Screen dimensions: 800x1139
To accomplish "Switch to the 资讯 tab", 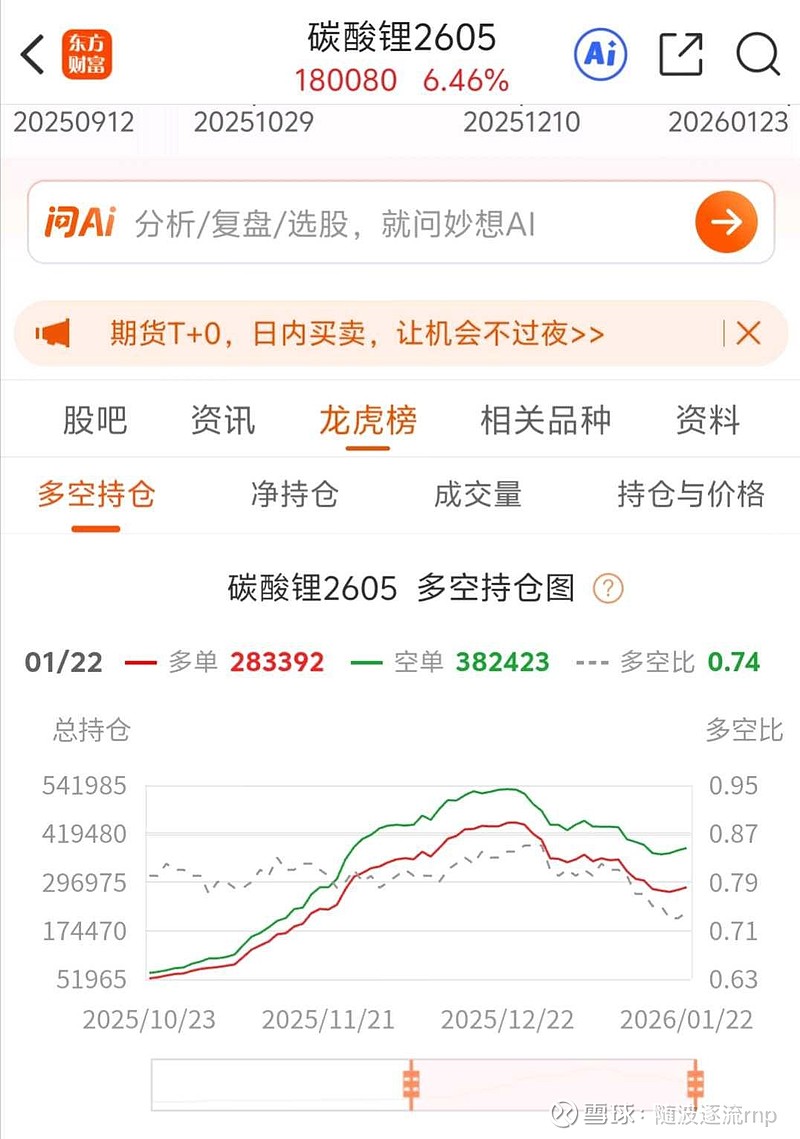I will (221, 421).
